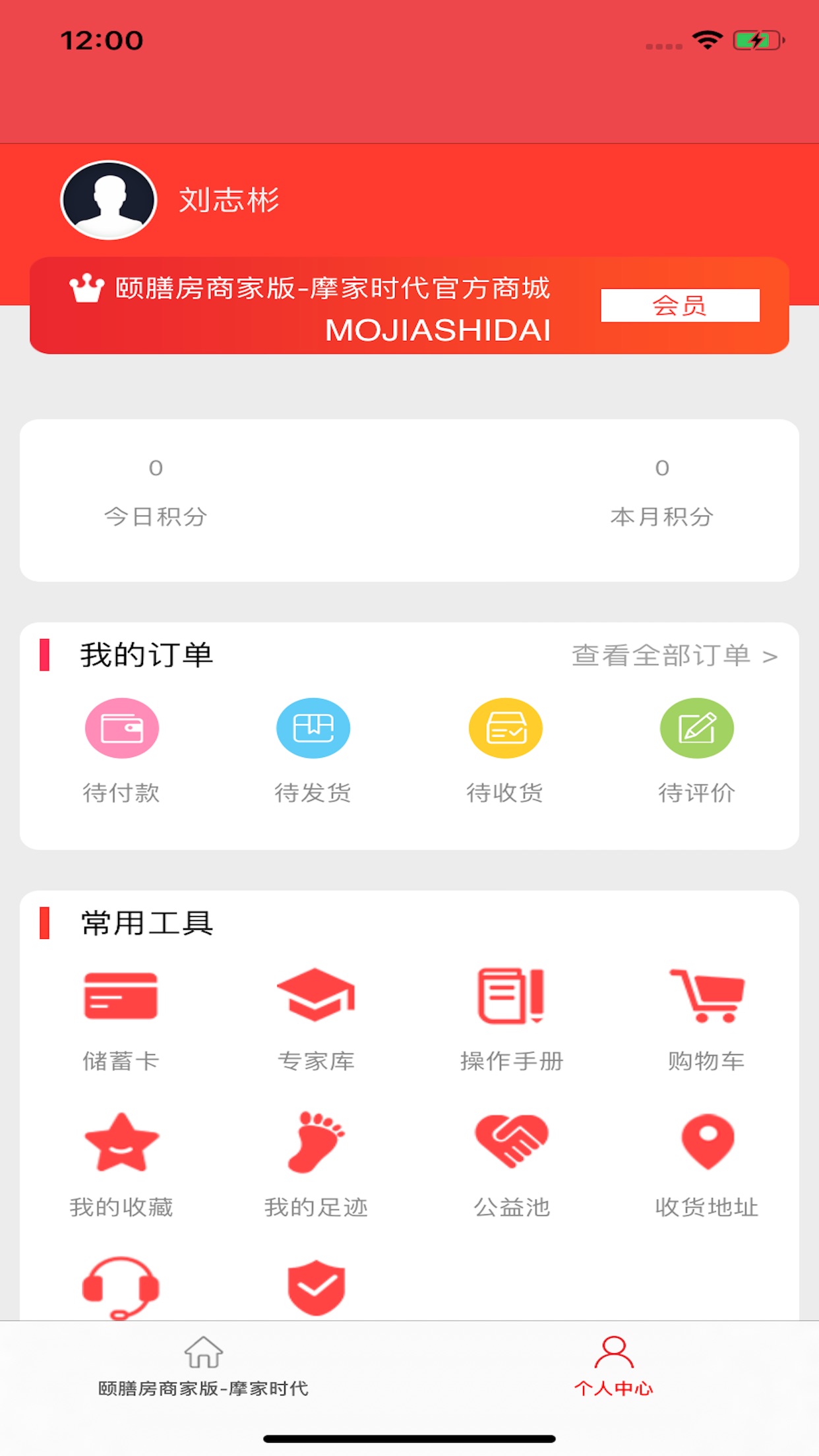Tap the shield checkmark icon
This screenshot has height=1456, width=819.
pos(317,1287)
